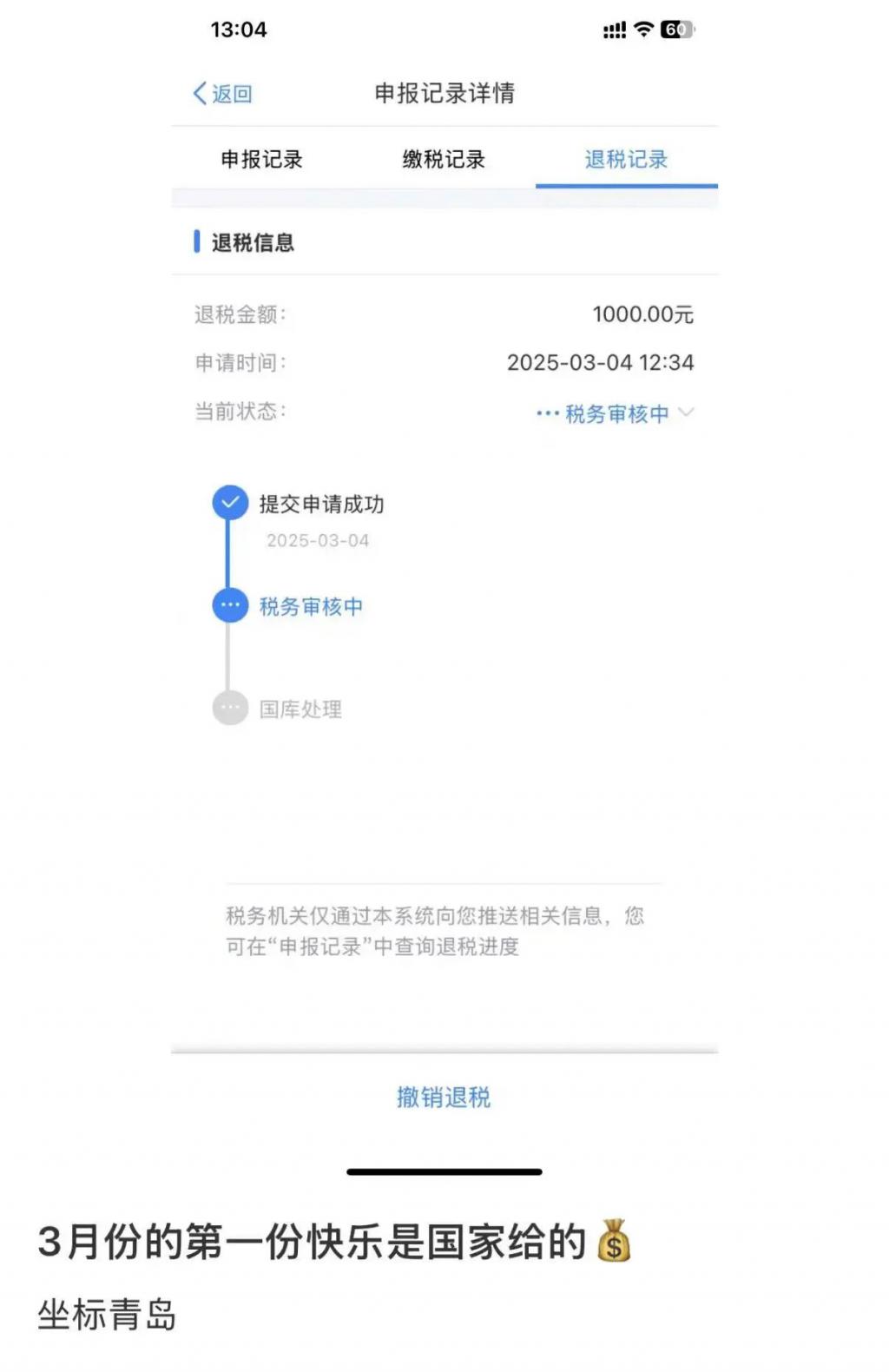
Task: Switch to the 申报记录 tab
Action: coord(262,160)
